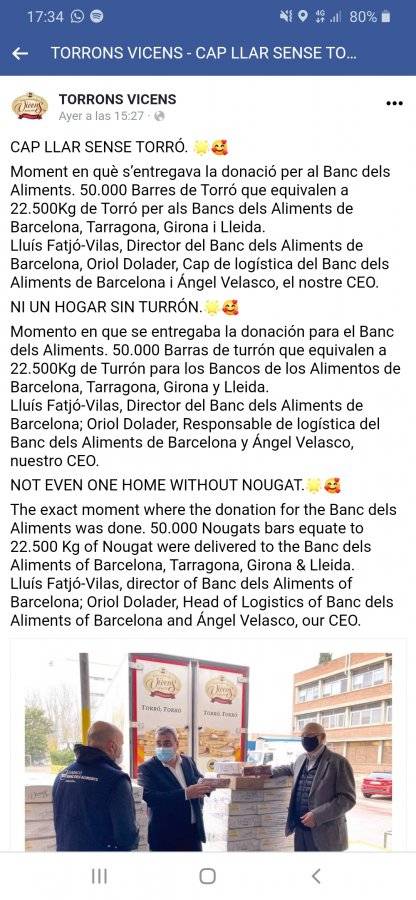Go back using the header arrow
416x900 pixels.
20,53
